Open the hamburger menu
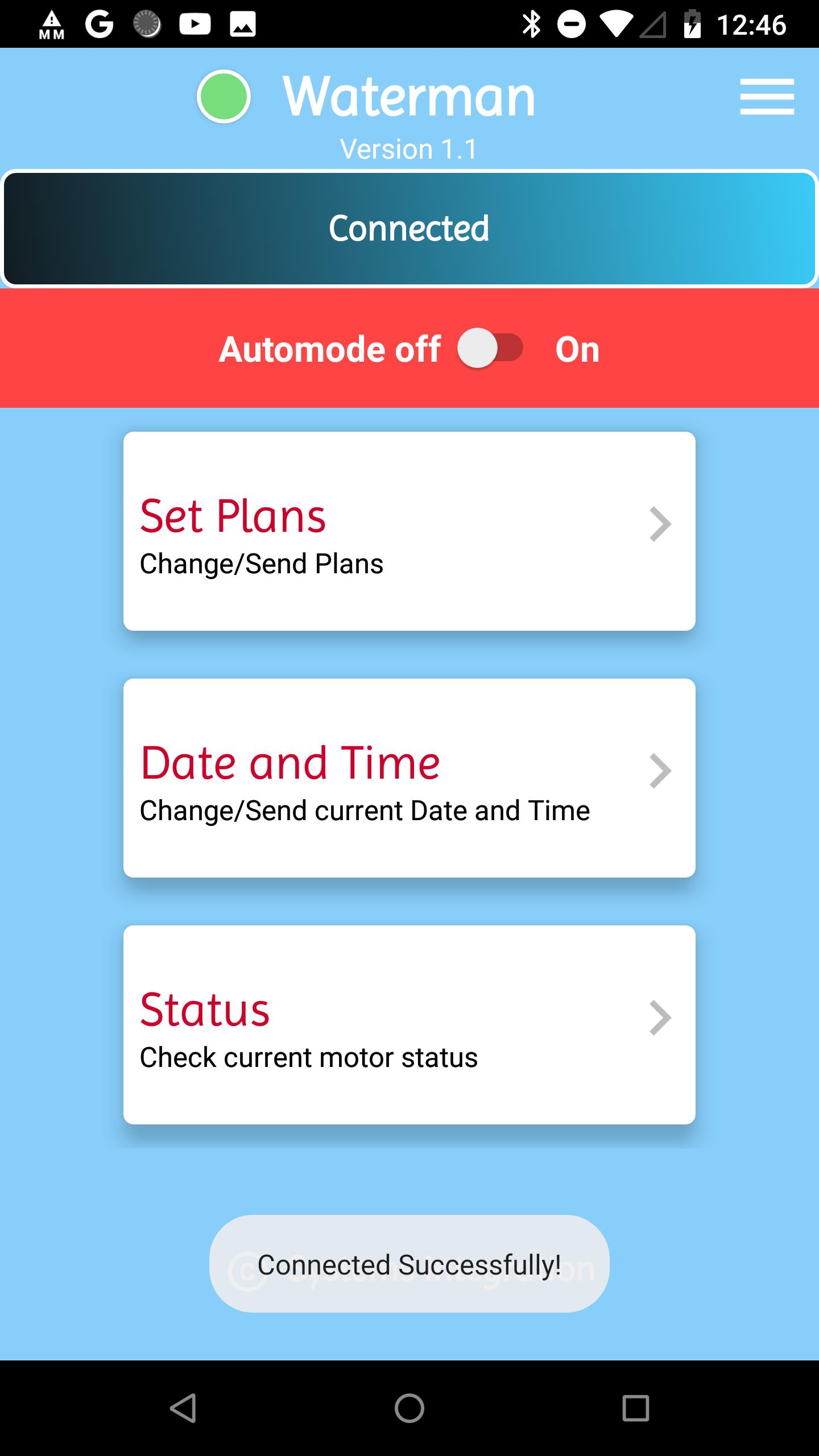819x1456 pixels. 767,97
